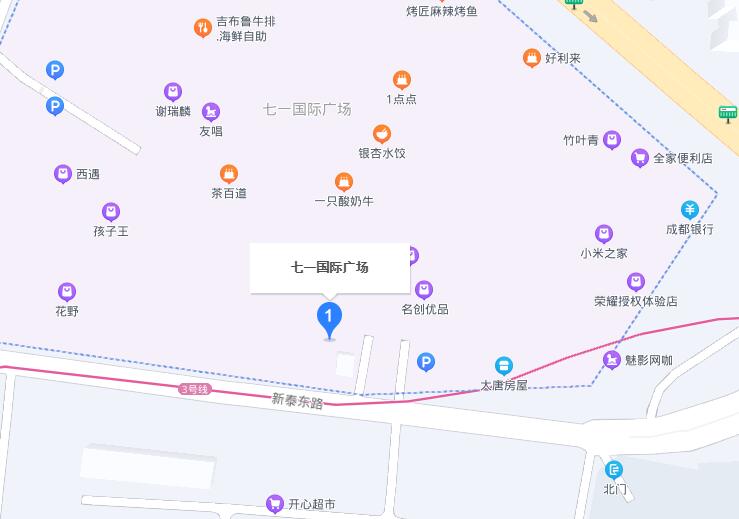
Task: Tap the blue numbered location pin 1
Action: pos(329,317)
